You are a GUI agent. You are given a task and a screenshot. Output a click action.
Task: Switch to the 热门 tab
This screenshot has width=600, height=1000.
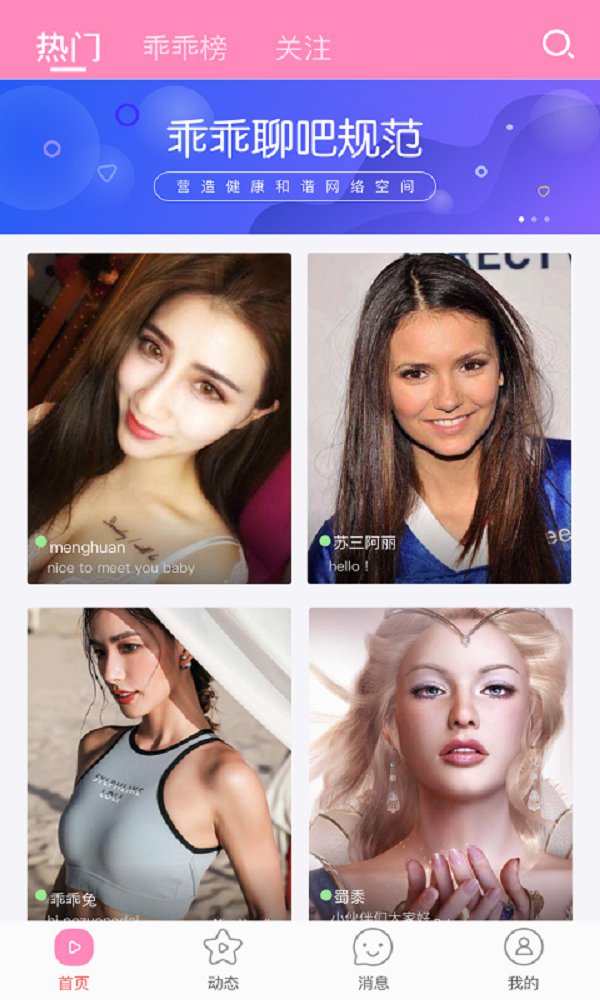tap(68, 47)
